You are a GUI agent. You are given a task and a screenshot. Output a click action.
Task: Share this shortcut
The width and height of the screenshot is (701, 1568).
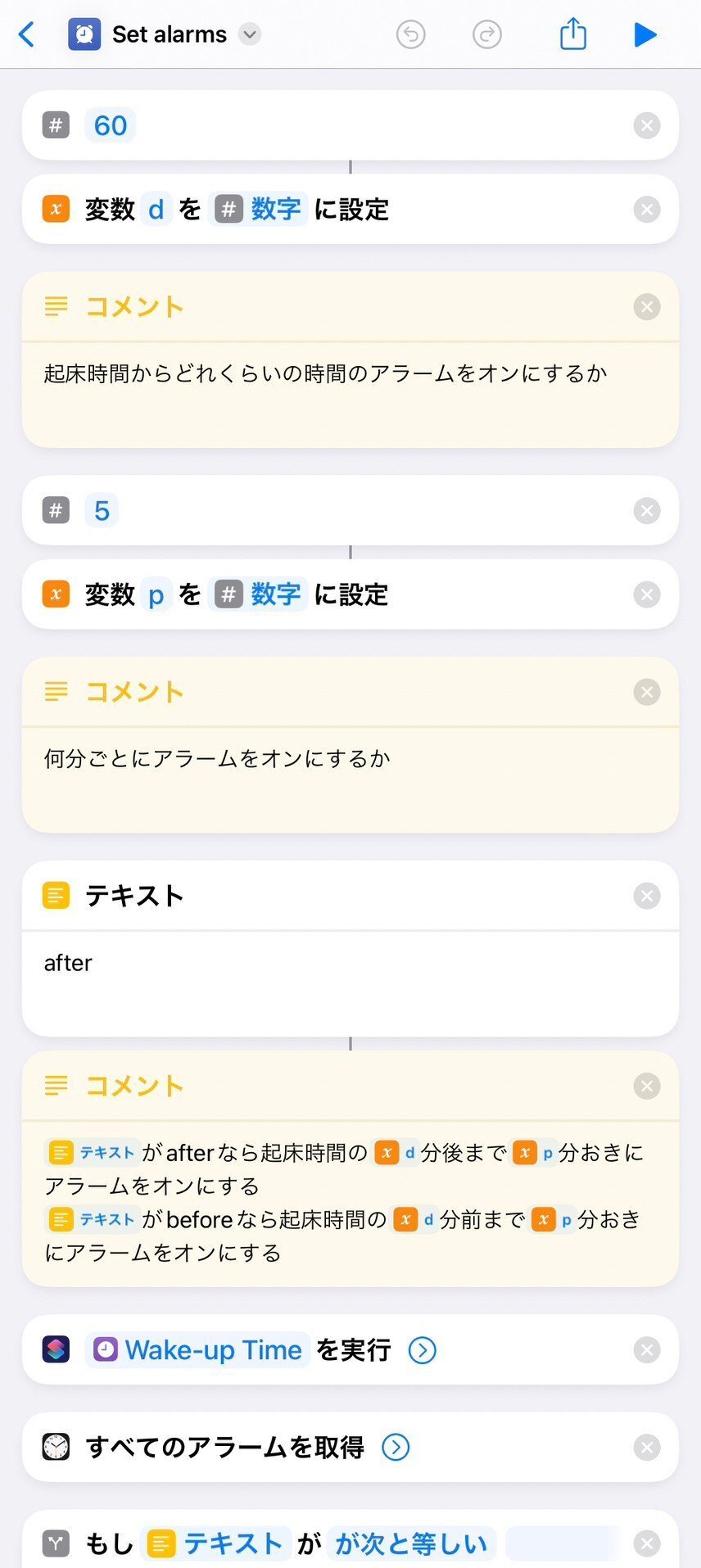click(572, 34)
